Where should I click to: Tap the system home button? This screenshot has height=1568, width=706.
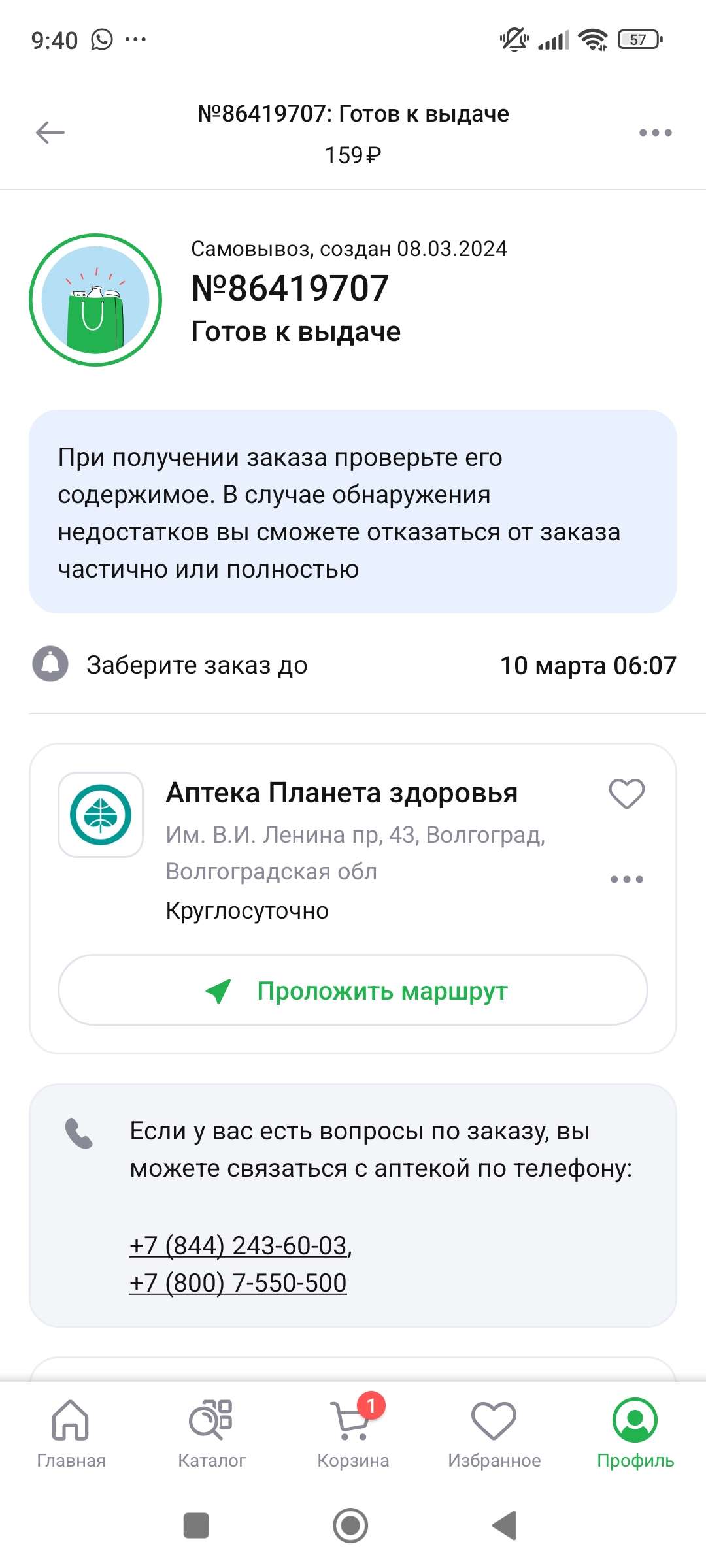[350, 1526]
